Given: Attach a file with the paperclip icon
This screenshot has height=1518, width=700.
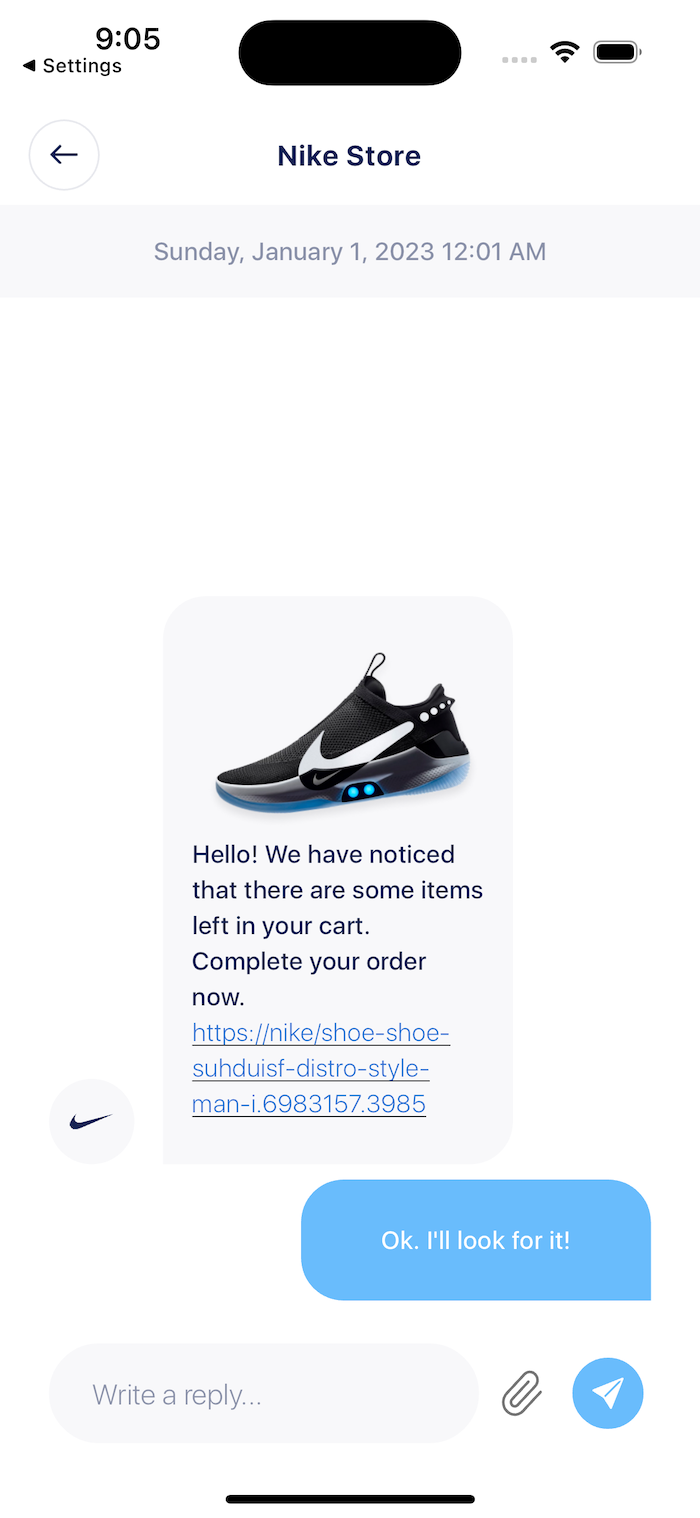Looking at the screenshot, I should pos(522,1393).
